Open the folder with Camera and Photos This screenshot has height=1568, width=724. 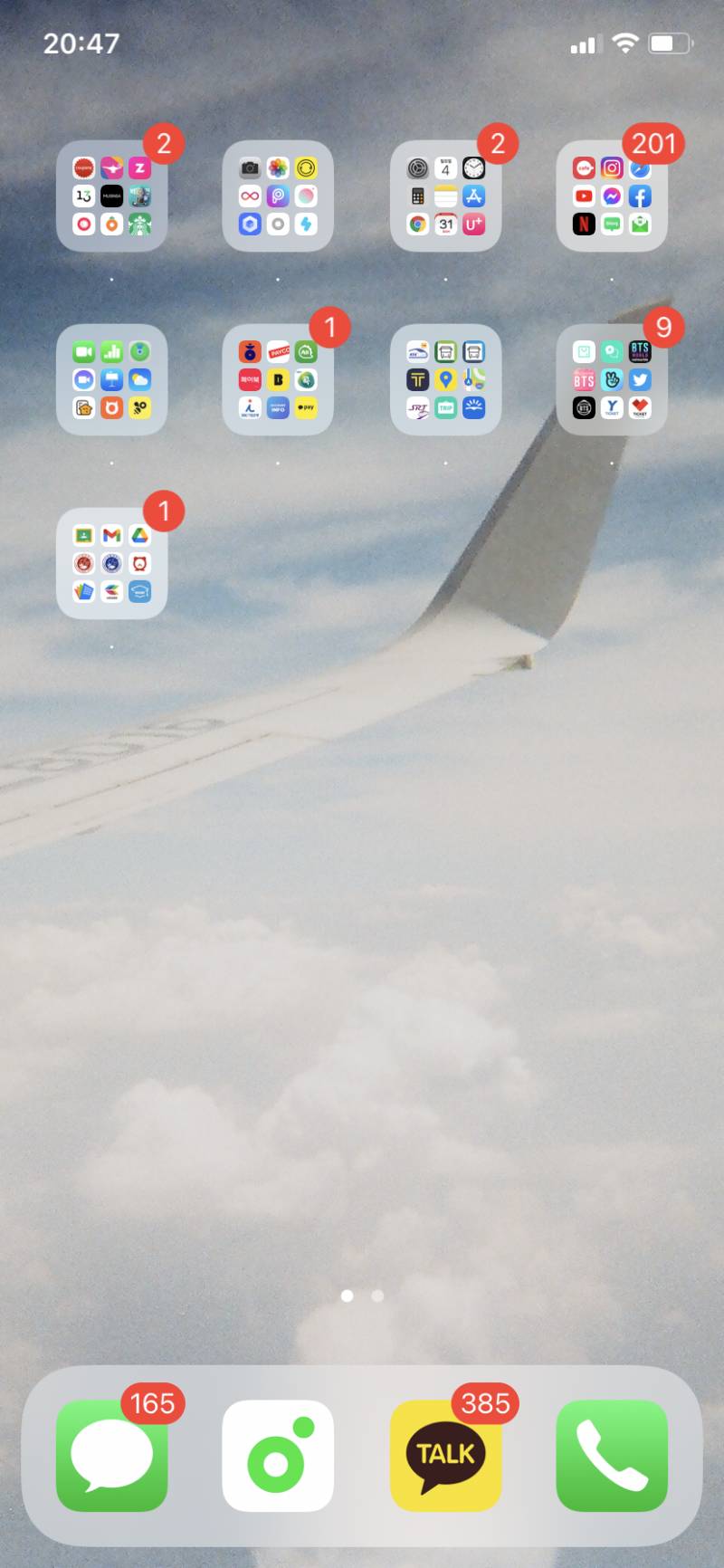click(278, 196)
